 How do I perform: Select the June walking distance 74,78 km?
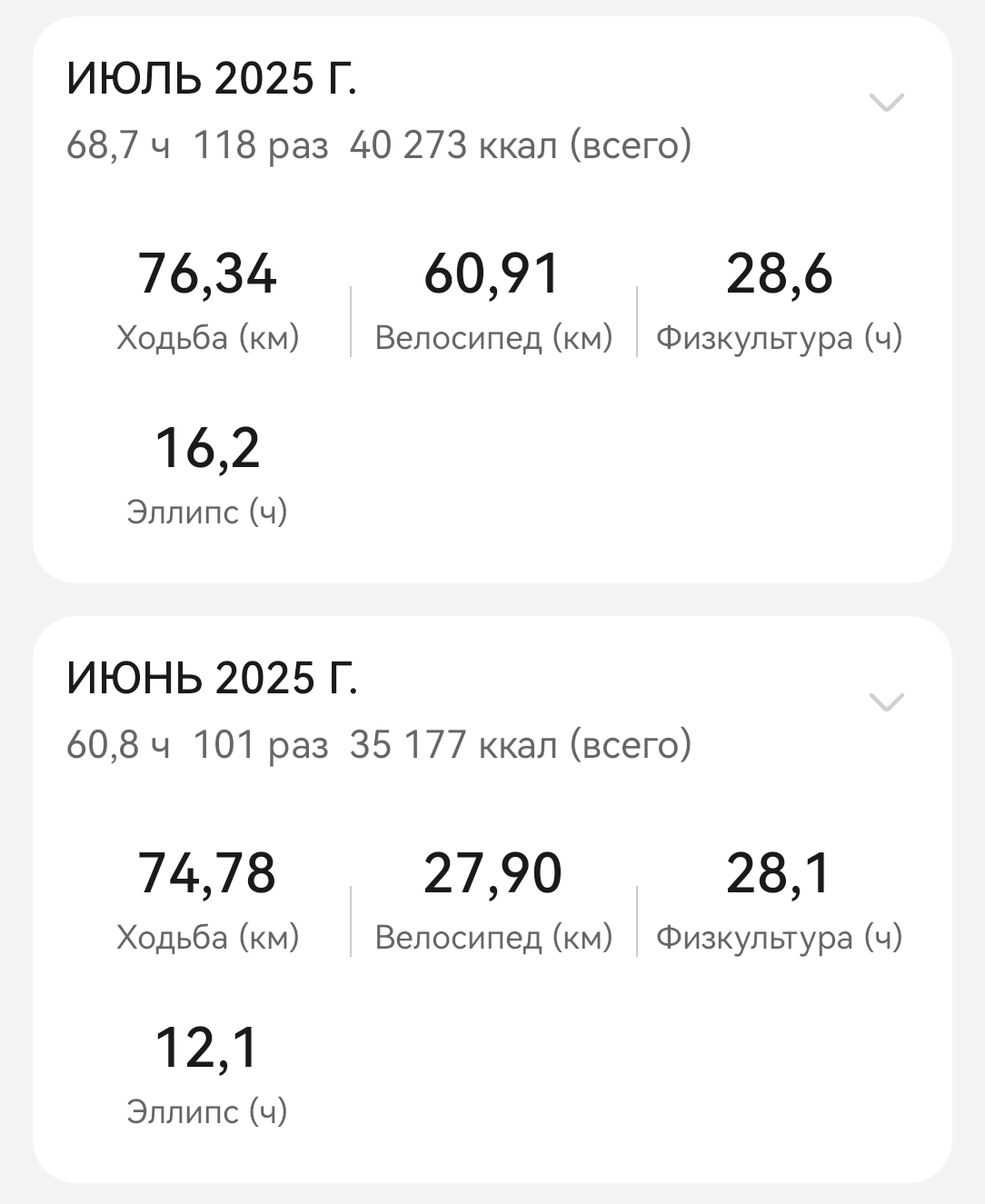click(x=207, y=874)
